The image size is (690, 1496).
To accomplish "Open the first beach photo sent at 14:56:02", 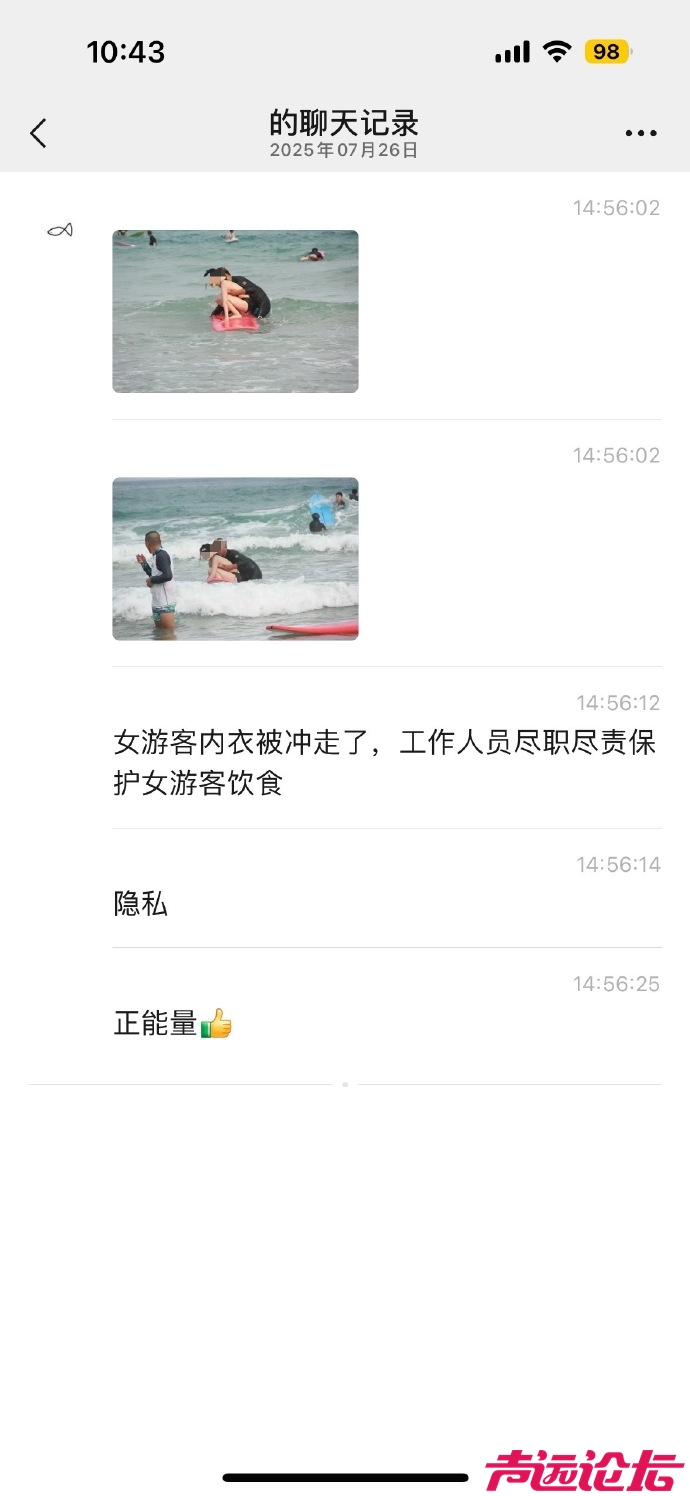I will click(235, 311).
